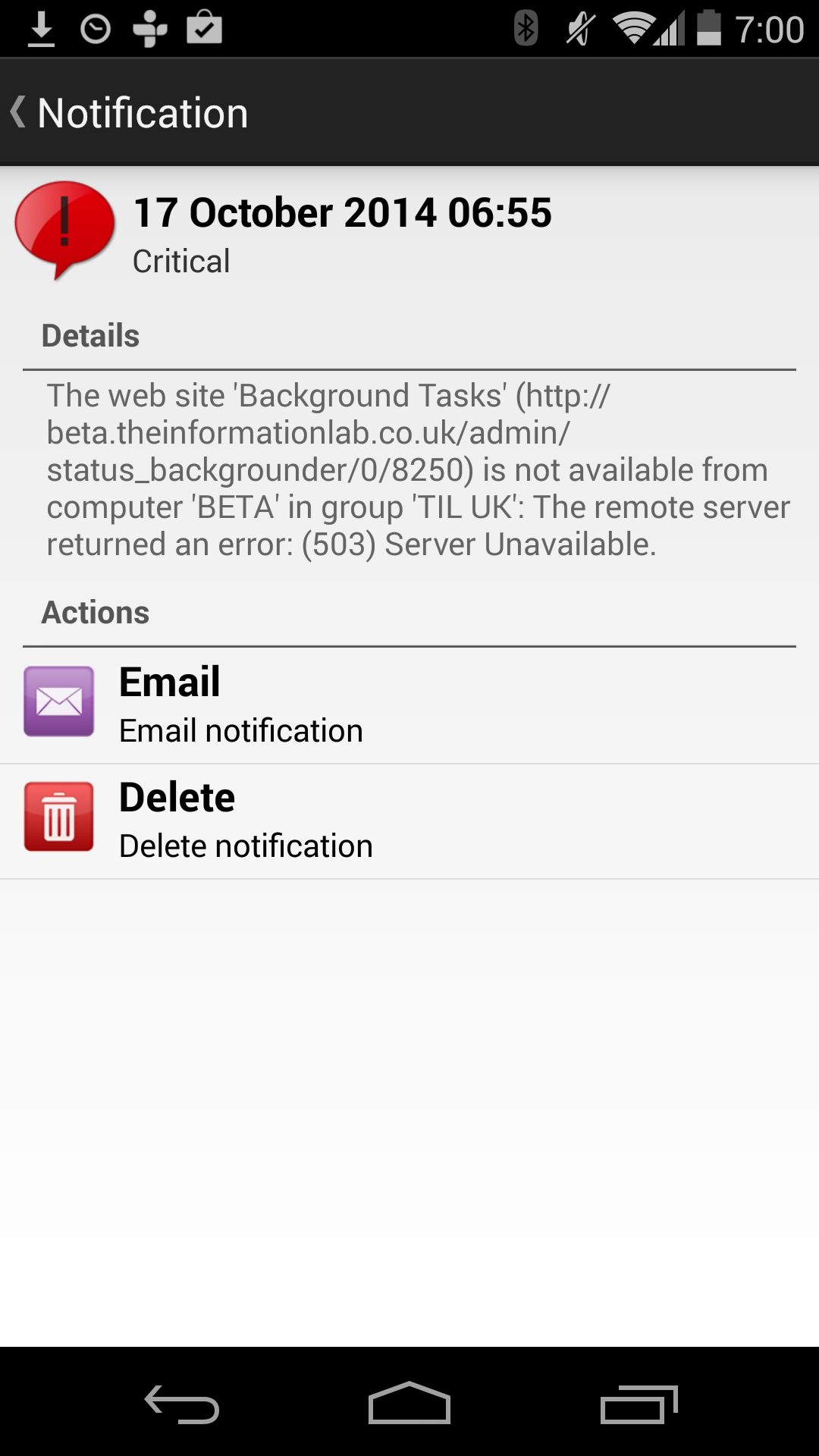The width and height of the screenshot is (819, 1456).
Task: Go to the home screen
Action: 409,1403
